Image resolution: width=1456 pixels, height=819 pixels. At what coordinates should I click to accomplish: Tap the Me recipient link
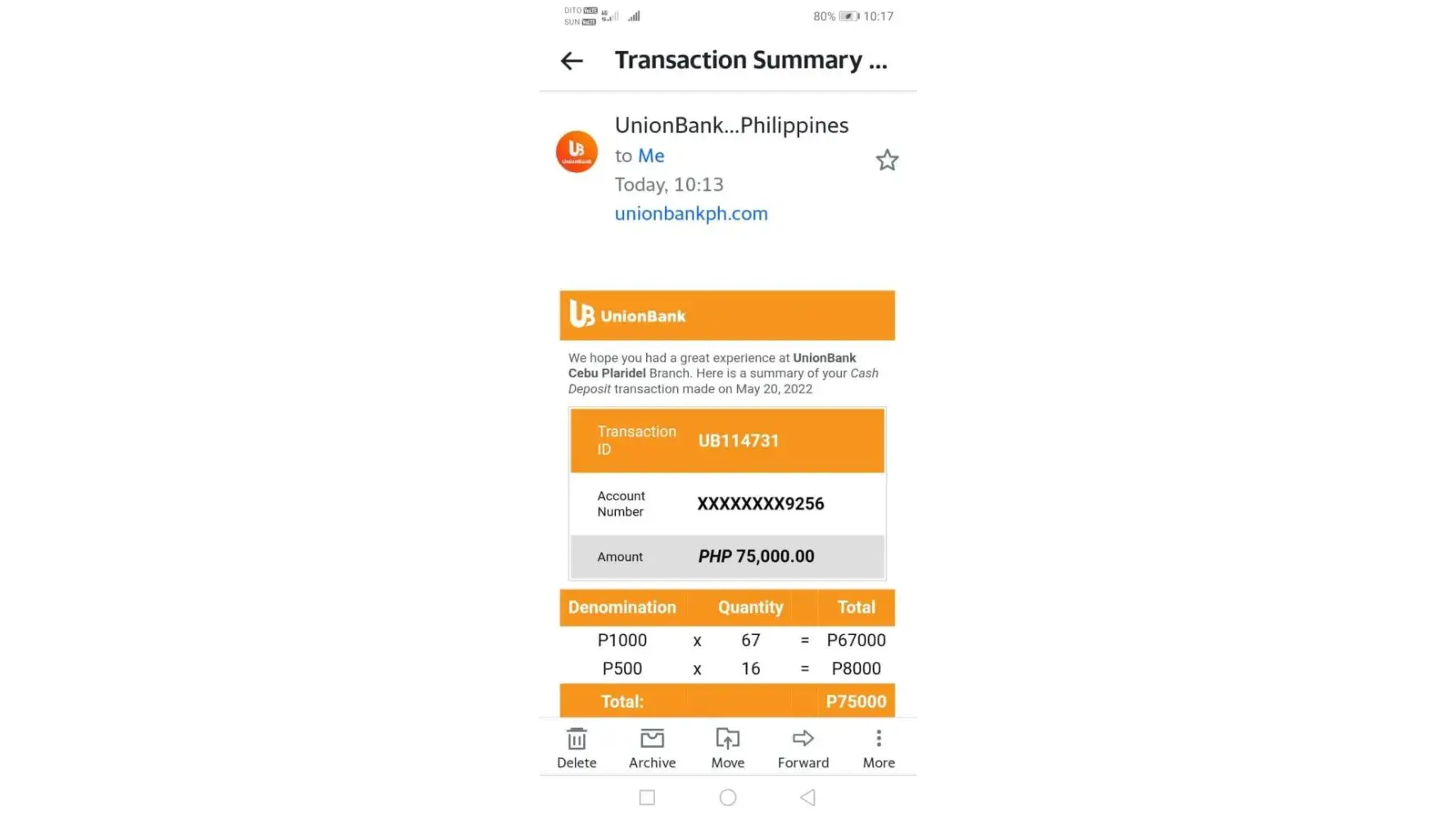pos(651,156)
